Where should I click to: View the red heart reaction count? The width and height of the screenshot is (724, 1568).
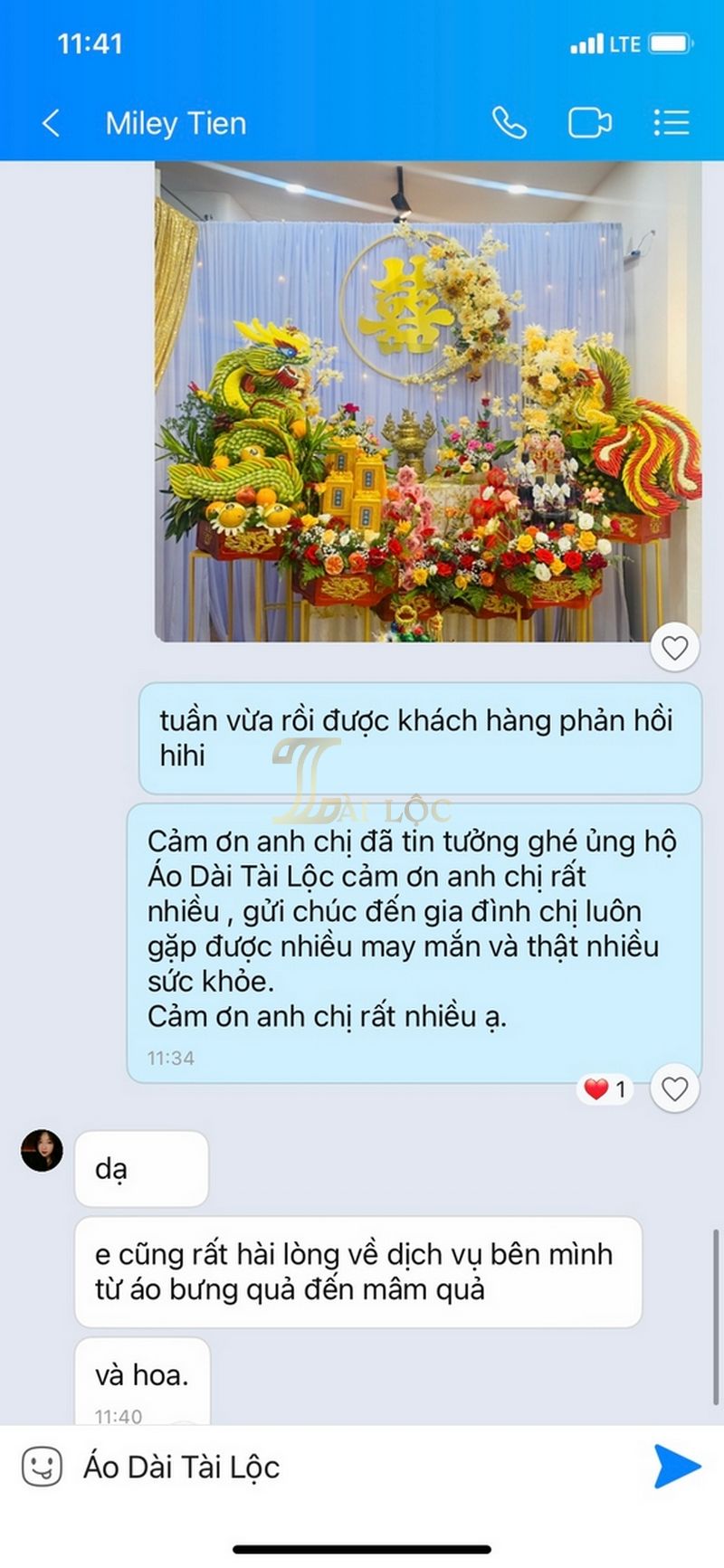tap(605, 1089)
